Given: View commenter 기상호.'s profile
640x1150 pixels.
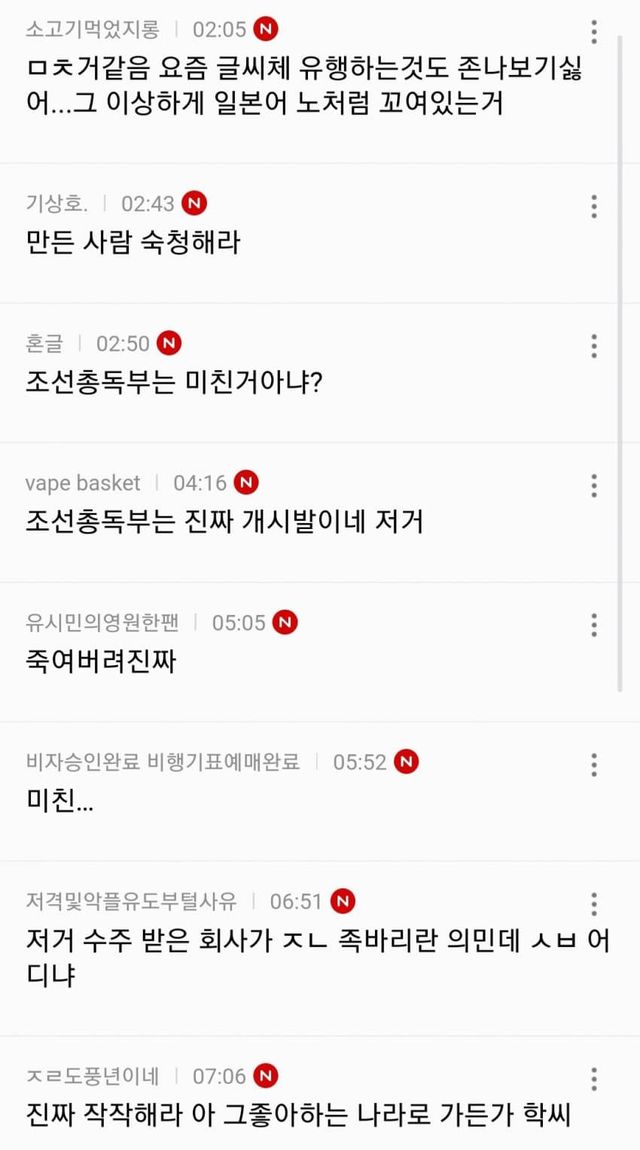Looking at the screenshot, I should [57, 204].
